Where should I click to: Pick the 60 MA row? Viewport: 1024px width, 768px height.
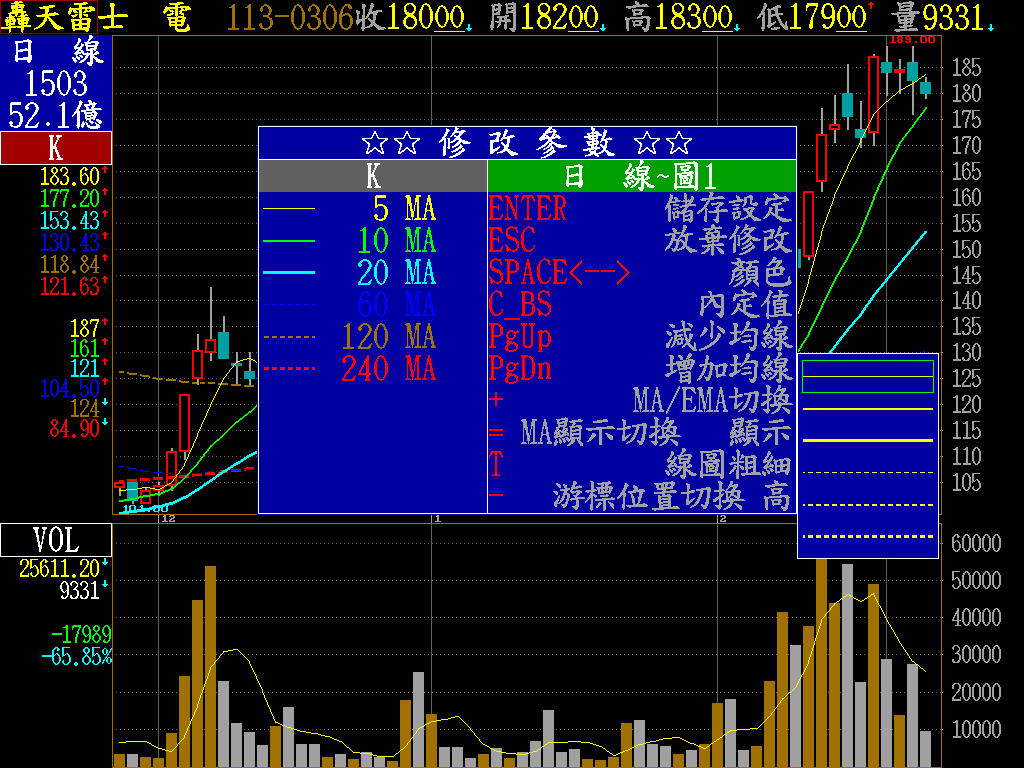click(372, 305)
